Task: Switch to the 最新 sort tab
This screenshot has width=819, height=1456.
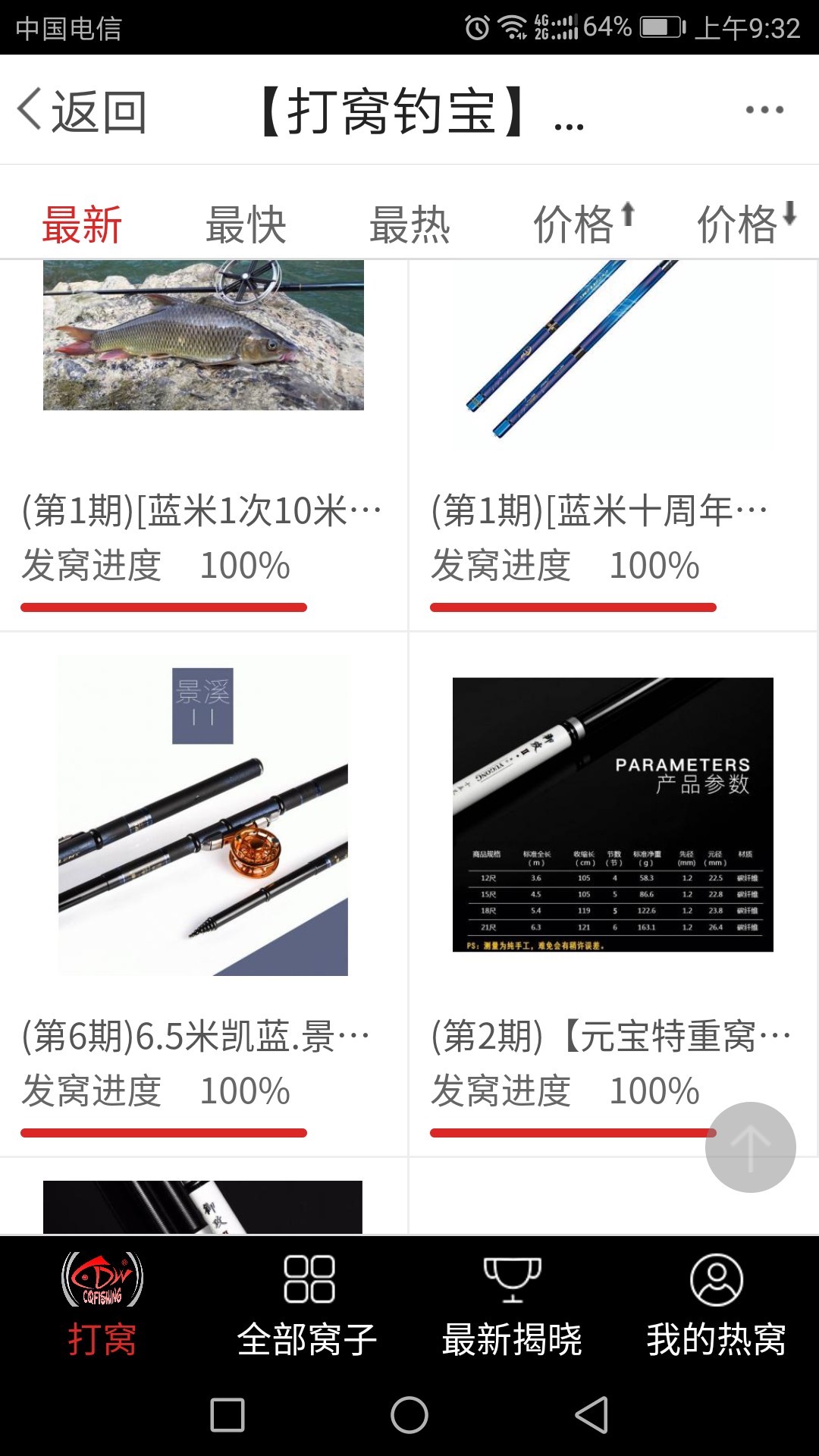Action: tap(82, 224)
